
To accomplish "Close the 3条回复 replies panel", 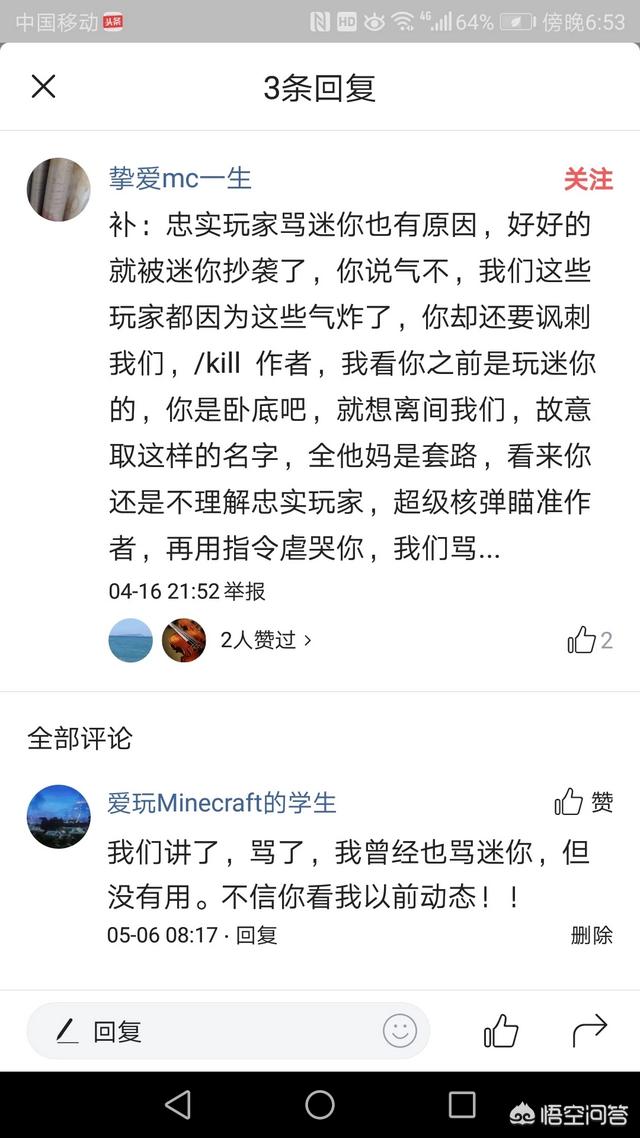I will click(43, 87).
